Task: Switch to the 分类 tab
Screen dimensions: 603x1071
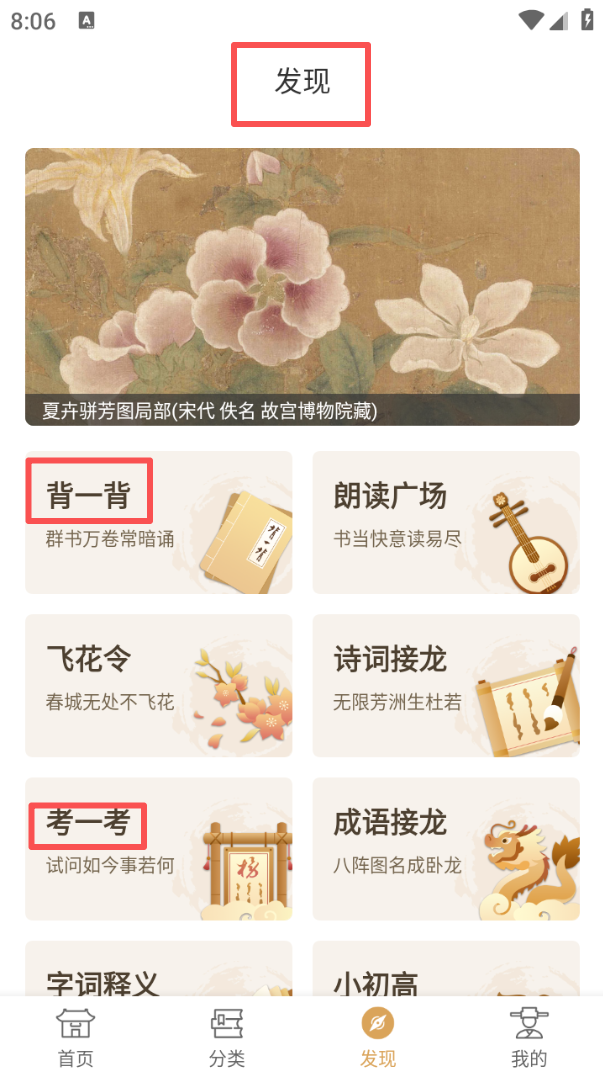Action: point(227,1036)
